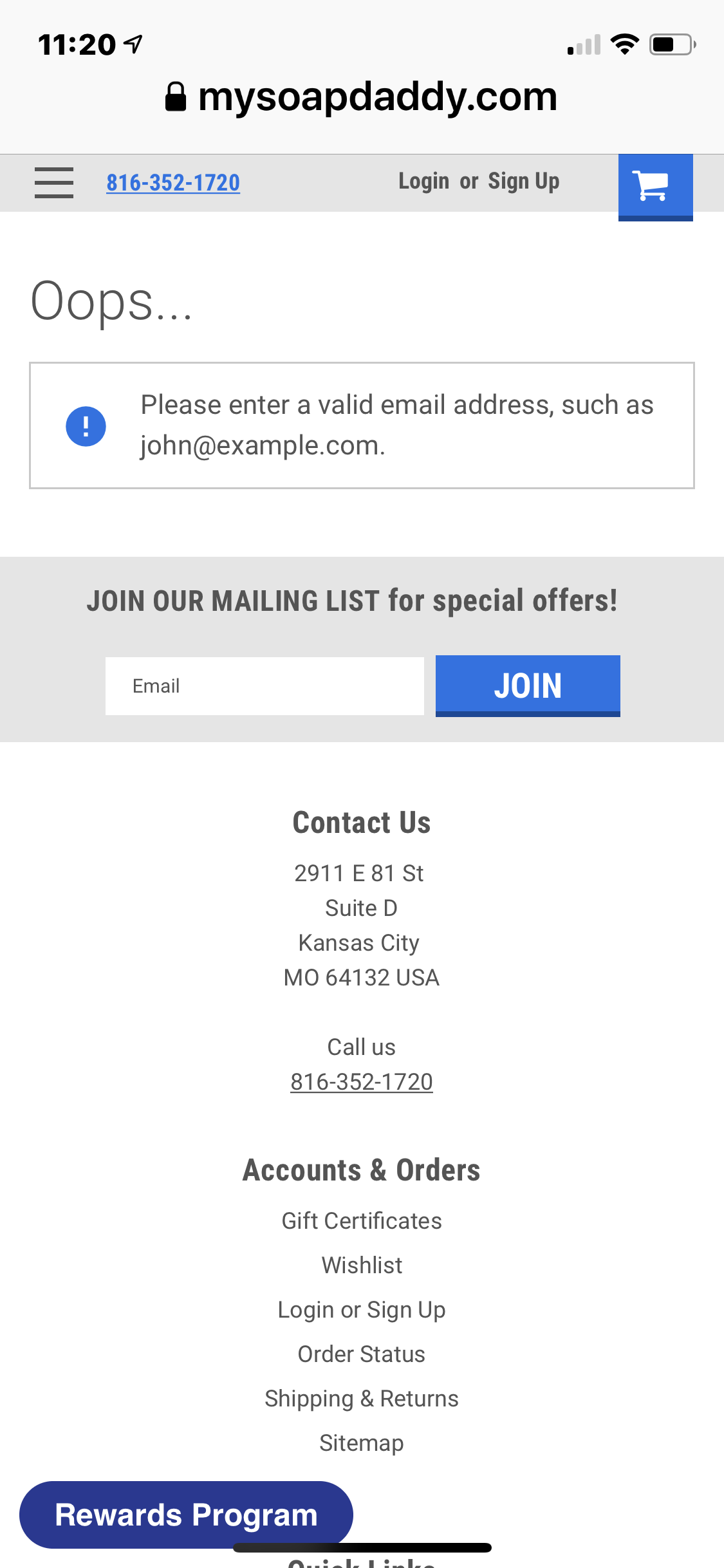Open Sign Up from the top header
The height and width of the screenshot is (1568, 724).
tap(523, 182)
